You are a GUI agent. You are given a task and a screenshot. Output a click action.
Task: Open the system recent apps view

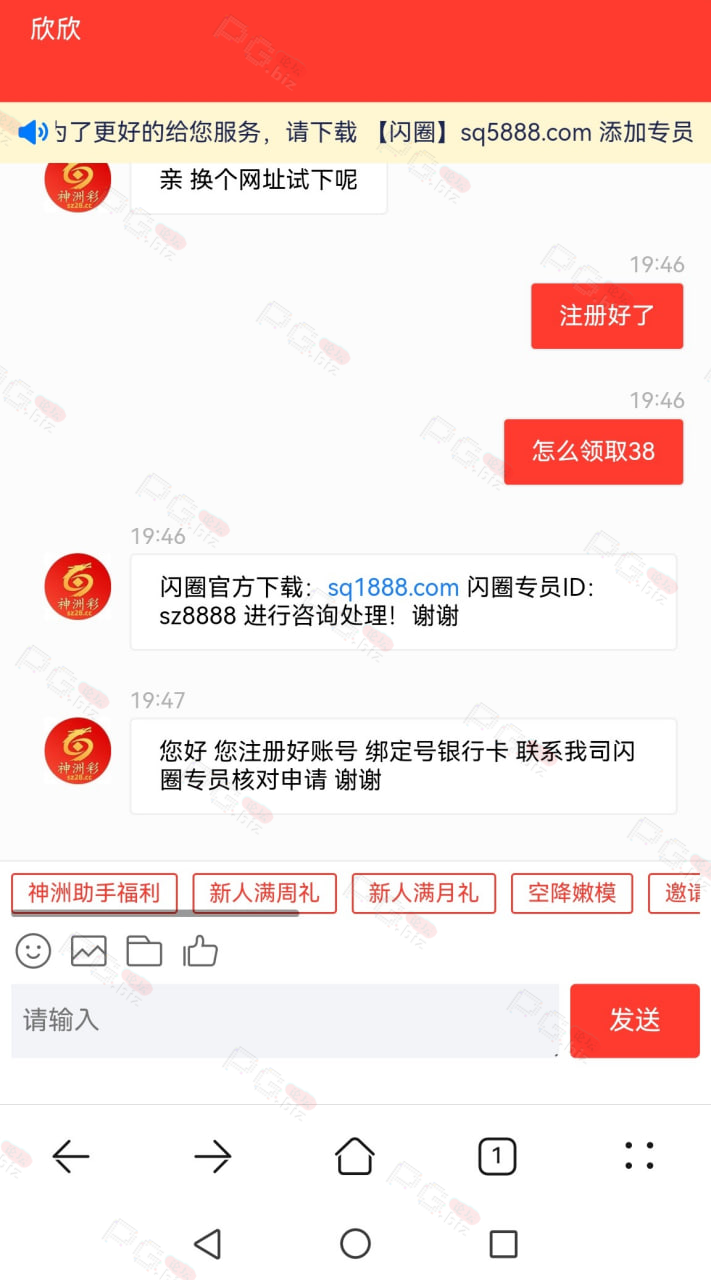point(503,1244)
